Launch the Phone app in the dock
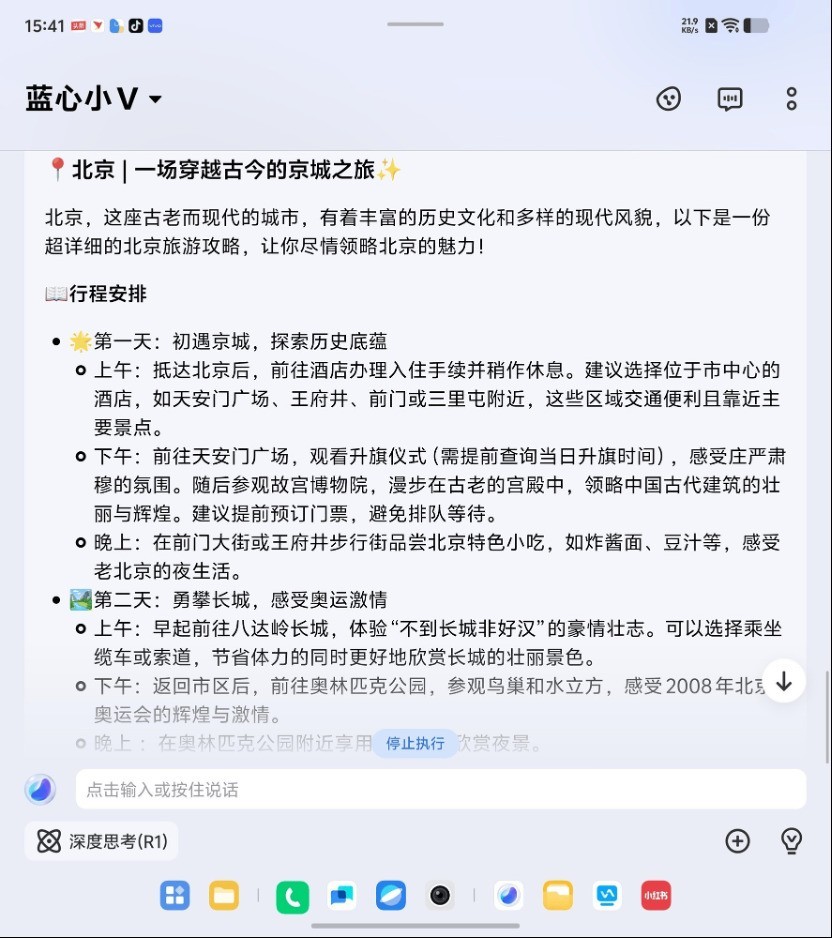The height and width of the screenshot is (938, 832). (x=292, y=895)
